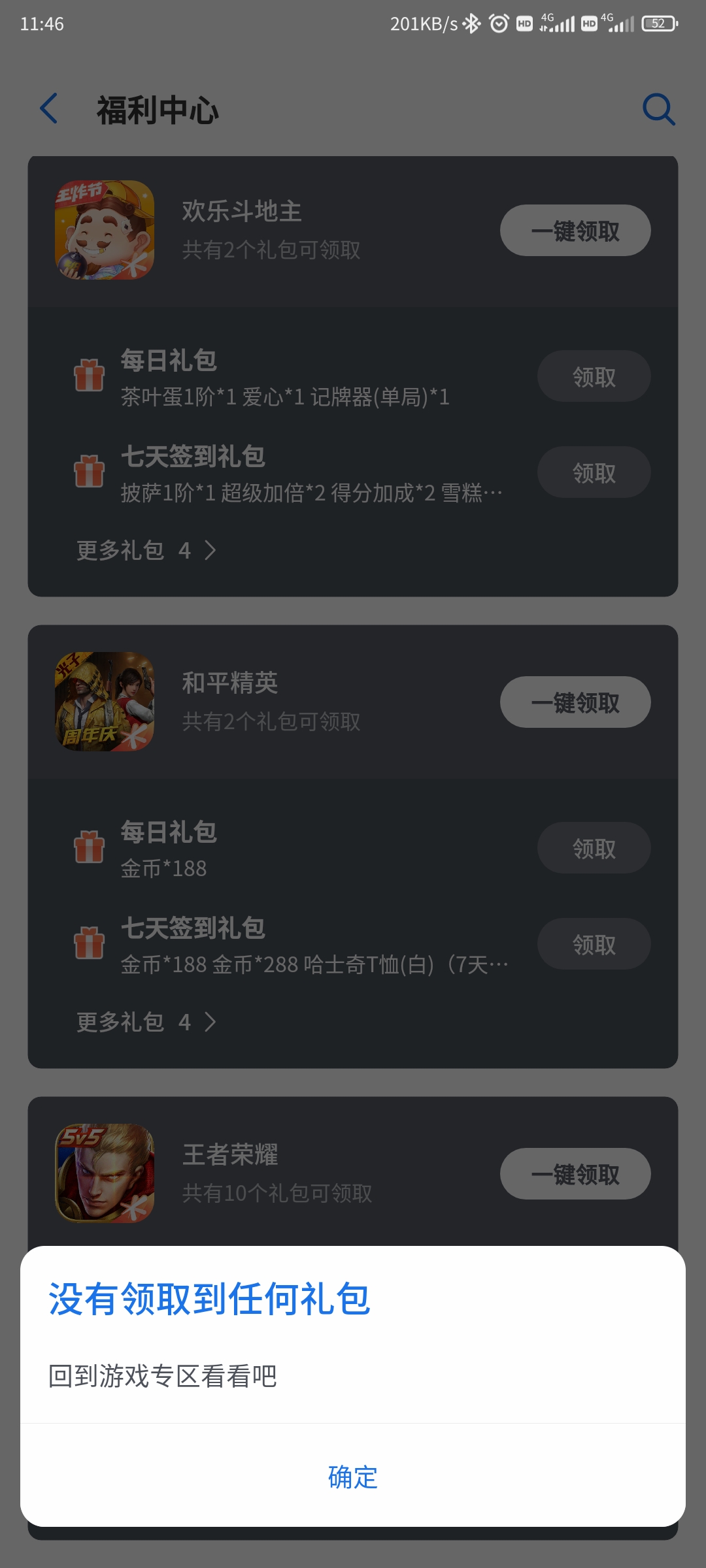This screenshot has height=1568, width=706.
Task: Expand 更多礼包 under 欢乐斗地主
Action: click(146, 550)
